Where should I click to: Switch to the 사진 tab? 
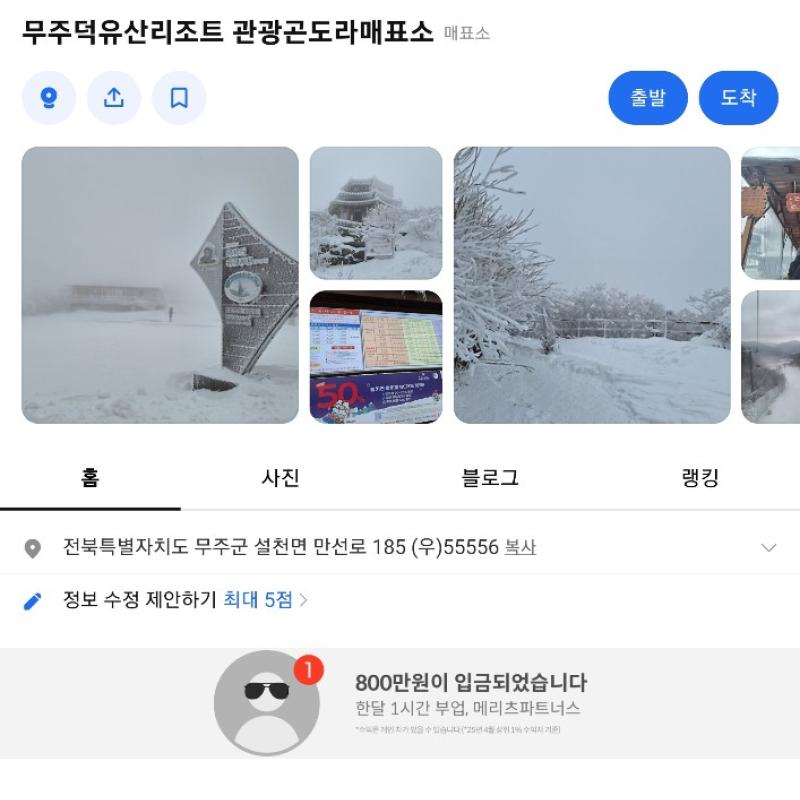click(280, 478)
